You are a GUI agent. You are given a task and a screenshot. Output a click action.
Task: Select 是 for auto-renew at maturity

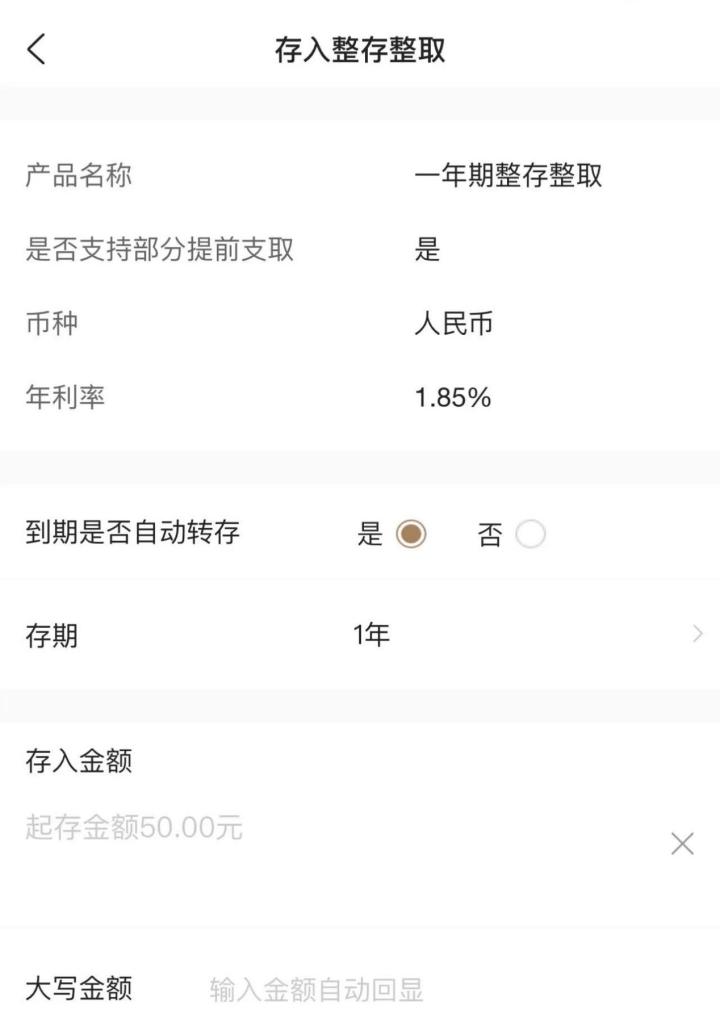click(410, 534)
